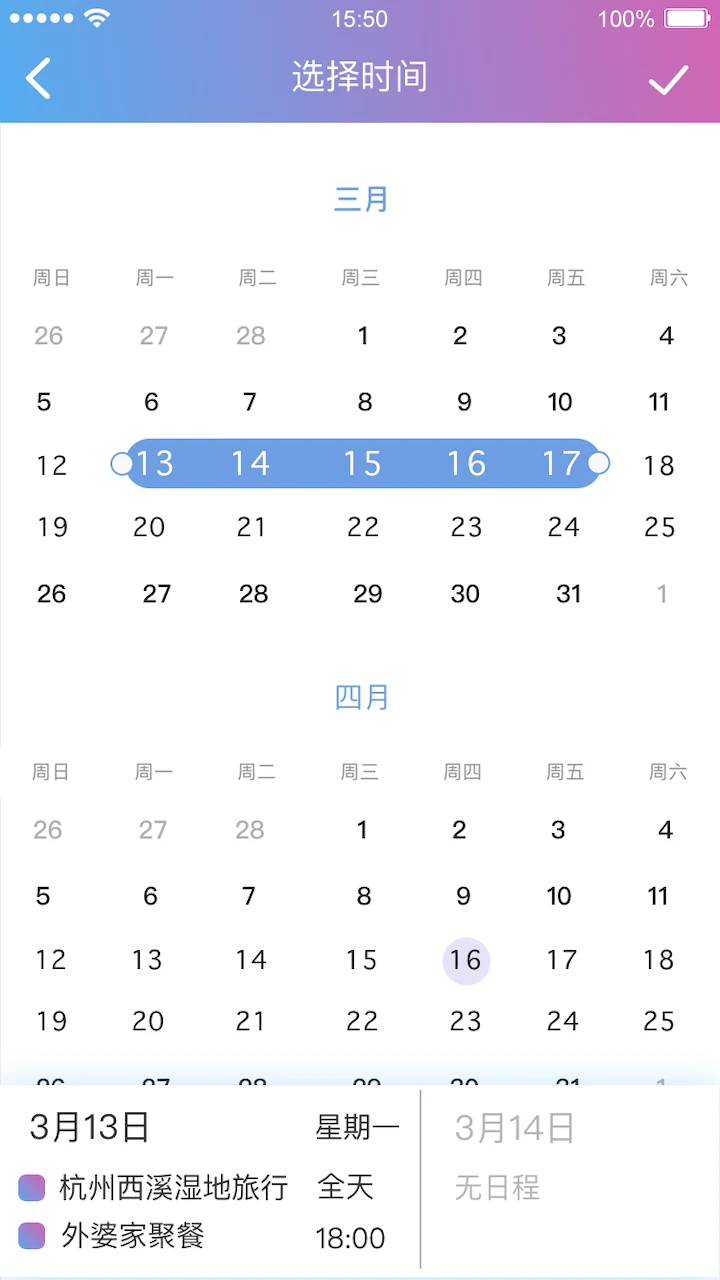Click the purple dot beside 外婆家聚餐
This screenshot has height=1280, width=720.
(33, 1236)
